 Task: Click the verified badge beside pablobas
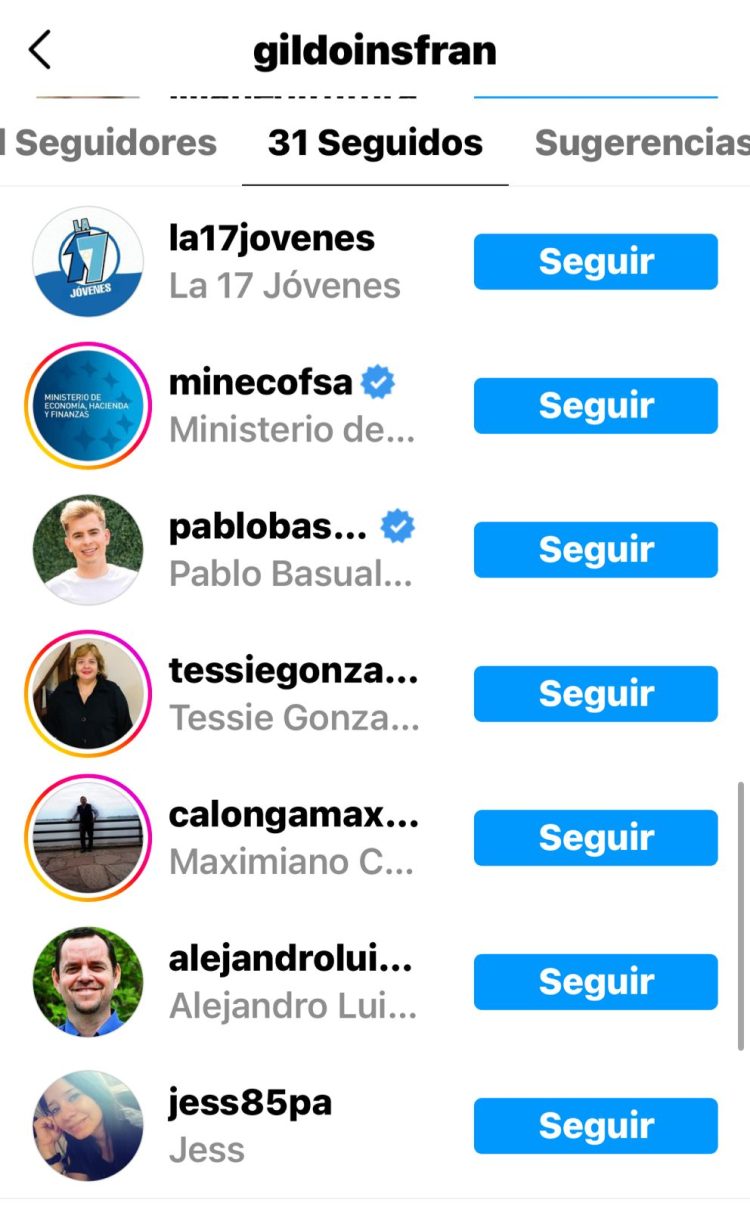[x=397, y=525]
